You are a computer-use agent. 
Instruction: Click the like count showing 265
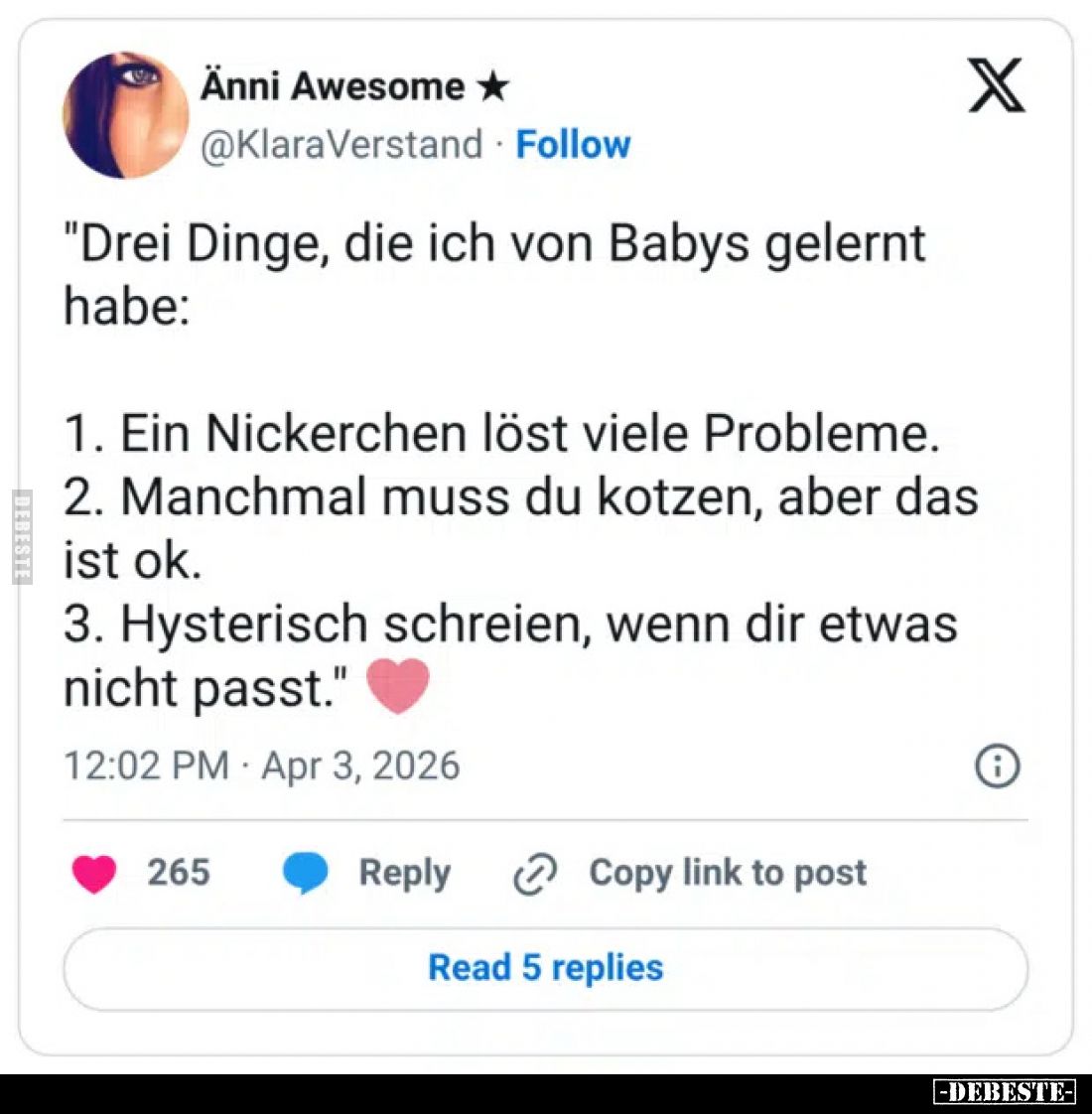pyautogui.click(x=177, y=874)
